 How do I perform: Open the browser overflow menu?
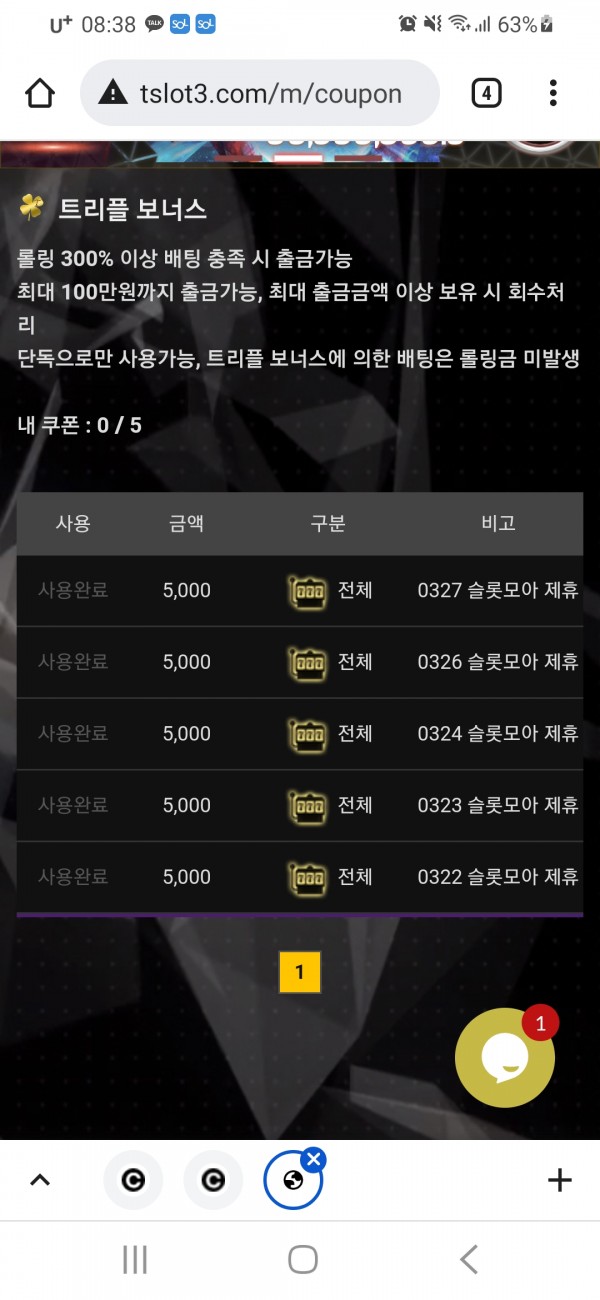[x=553, y=94]
